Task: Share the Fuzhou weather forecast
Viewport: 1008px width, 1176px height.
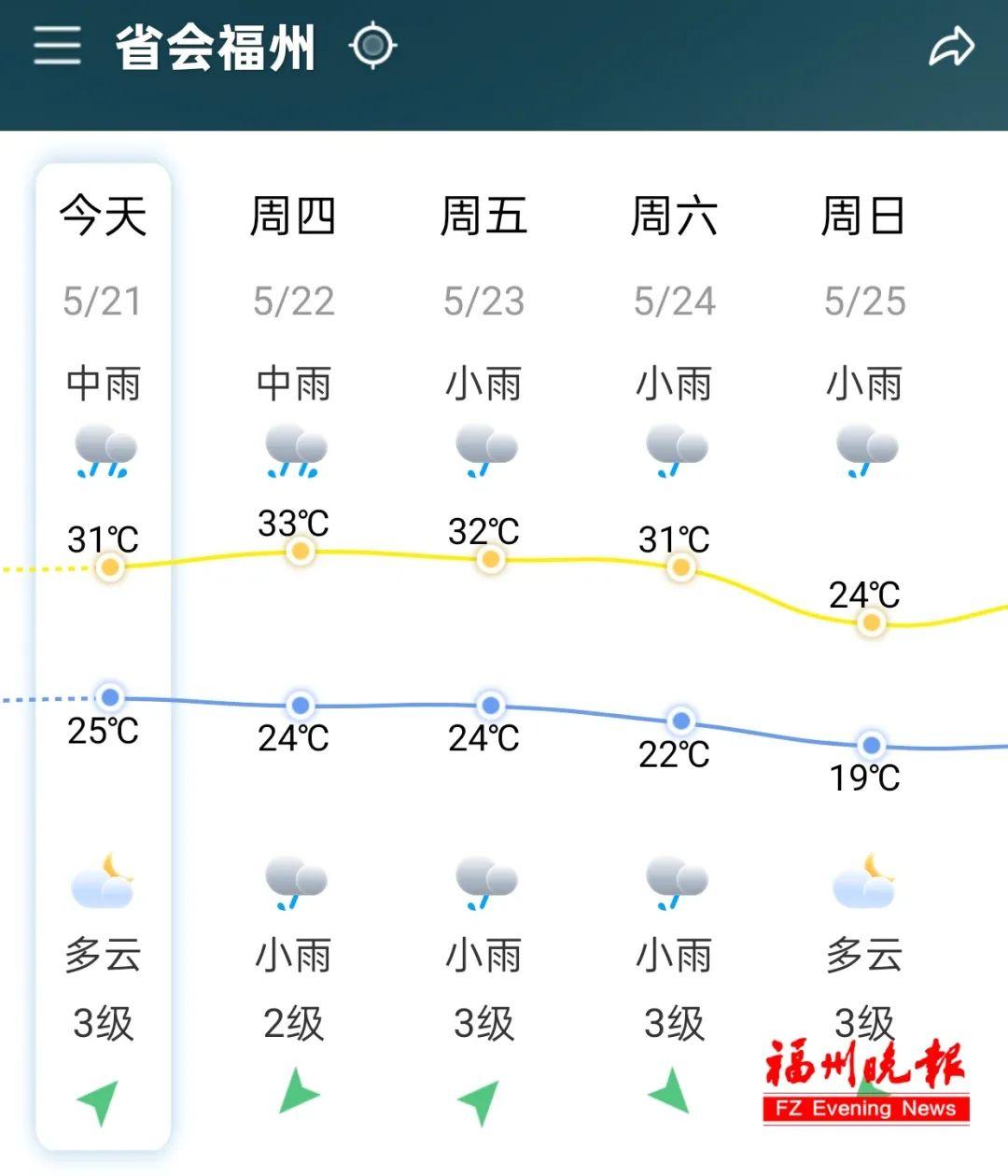Action: [x=951, y=47]
